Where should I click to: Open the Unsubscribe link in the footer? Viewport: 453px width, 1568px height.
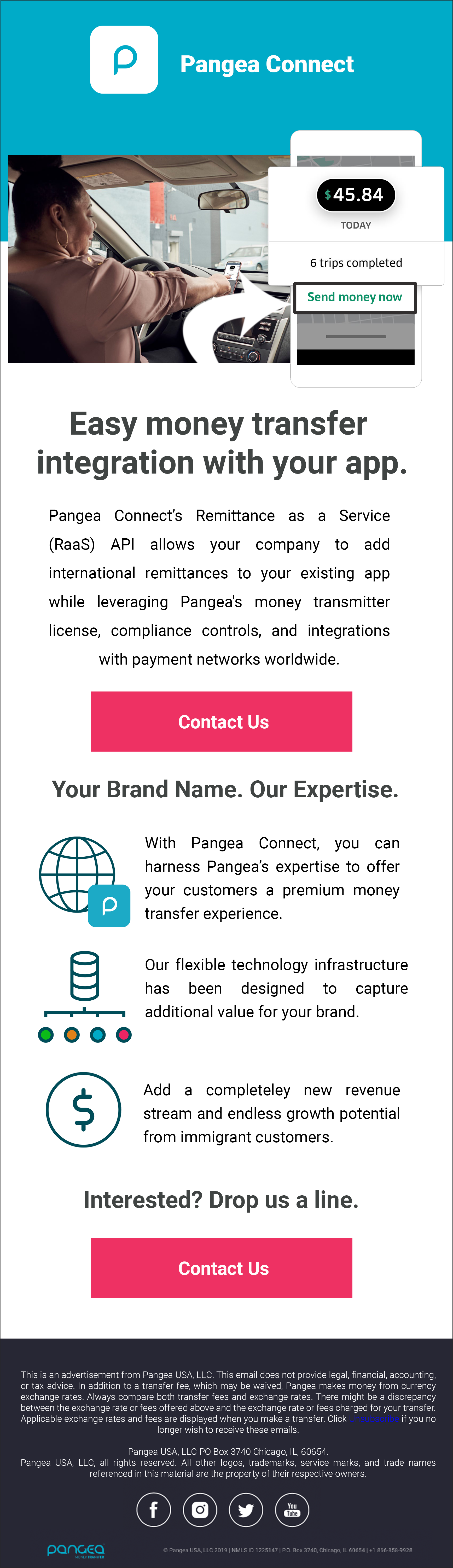[x=374, y=1419]
